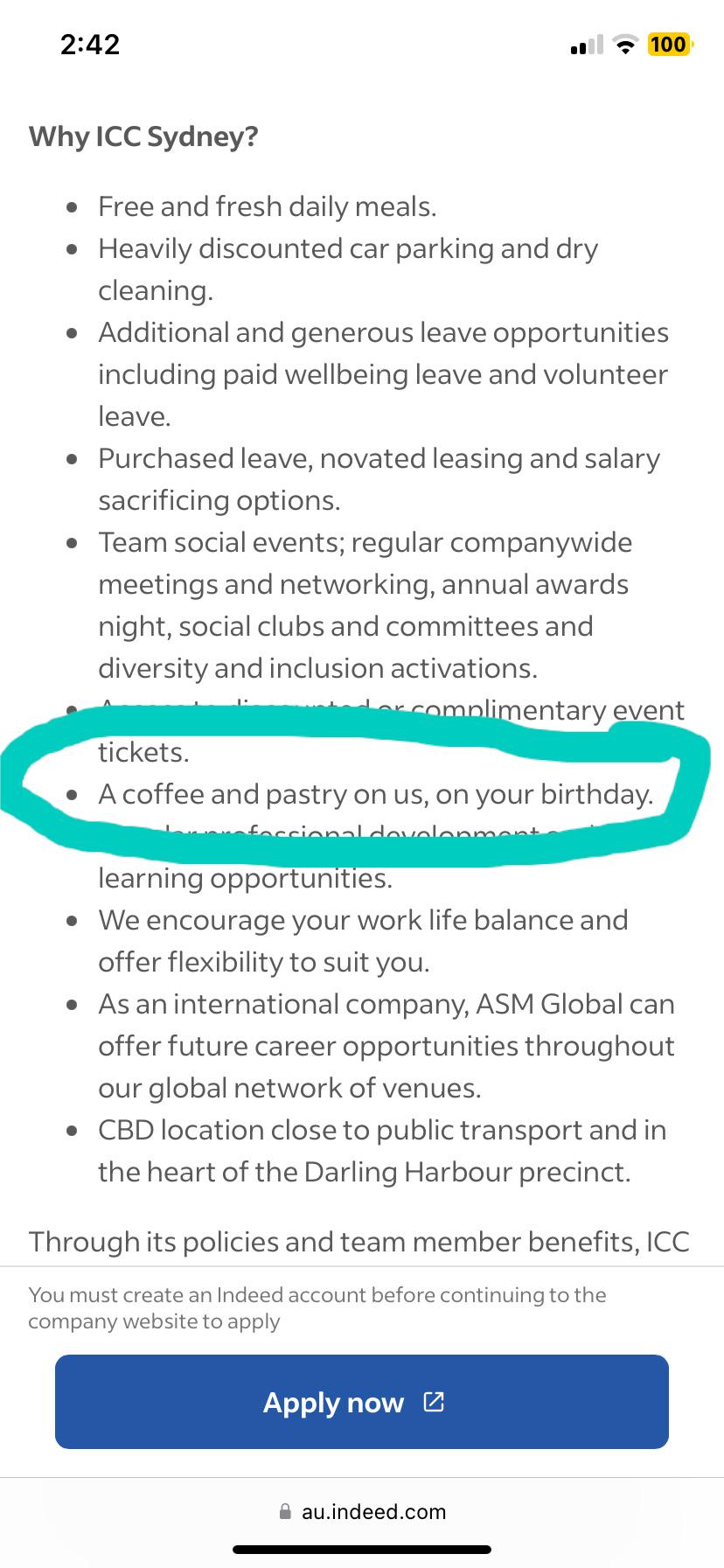
Task: Tap the Apply now button
Action: click(x=361, y=1401)
